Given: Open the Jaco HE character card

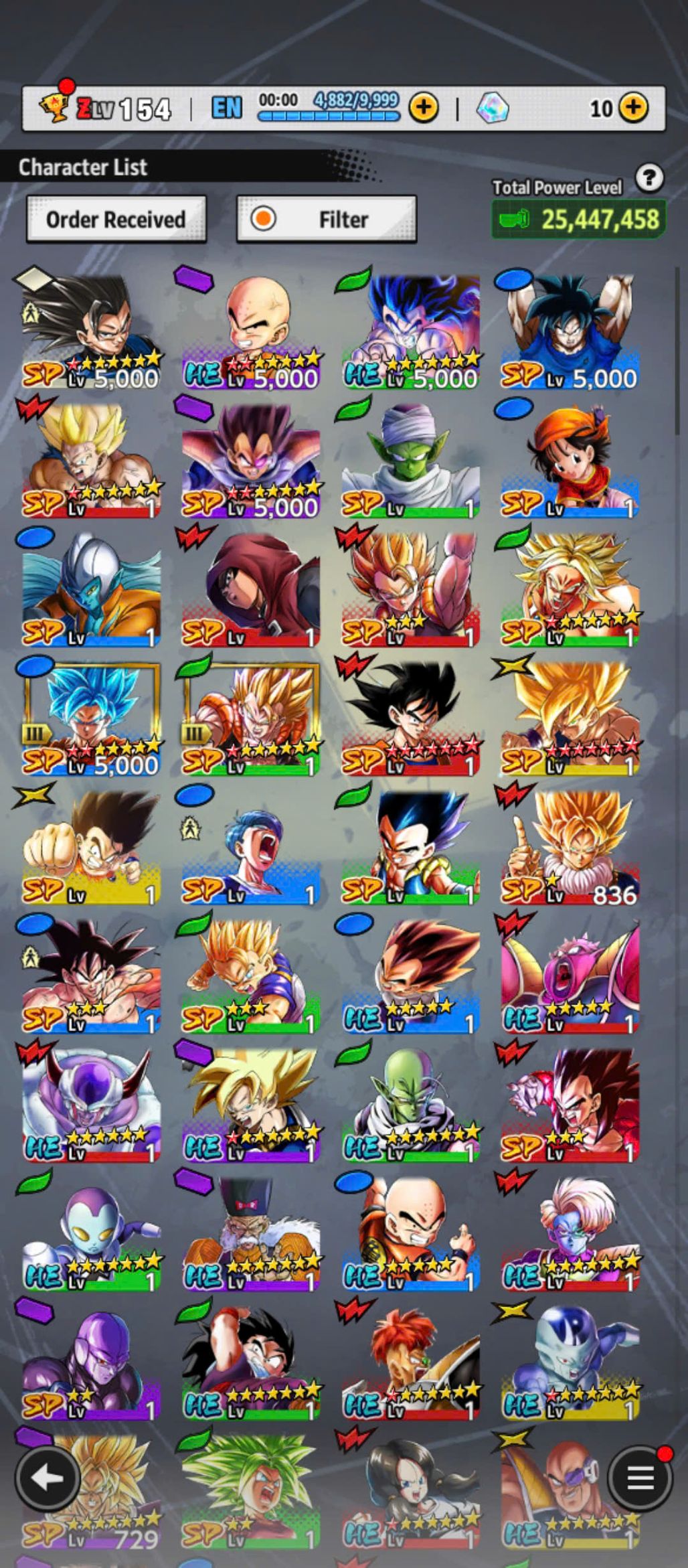Looking at the screenshot, I should pyautogui.click(x=92, y=1234).
